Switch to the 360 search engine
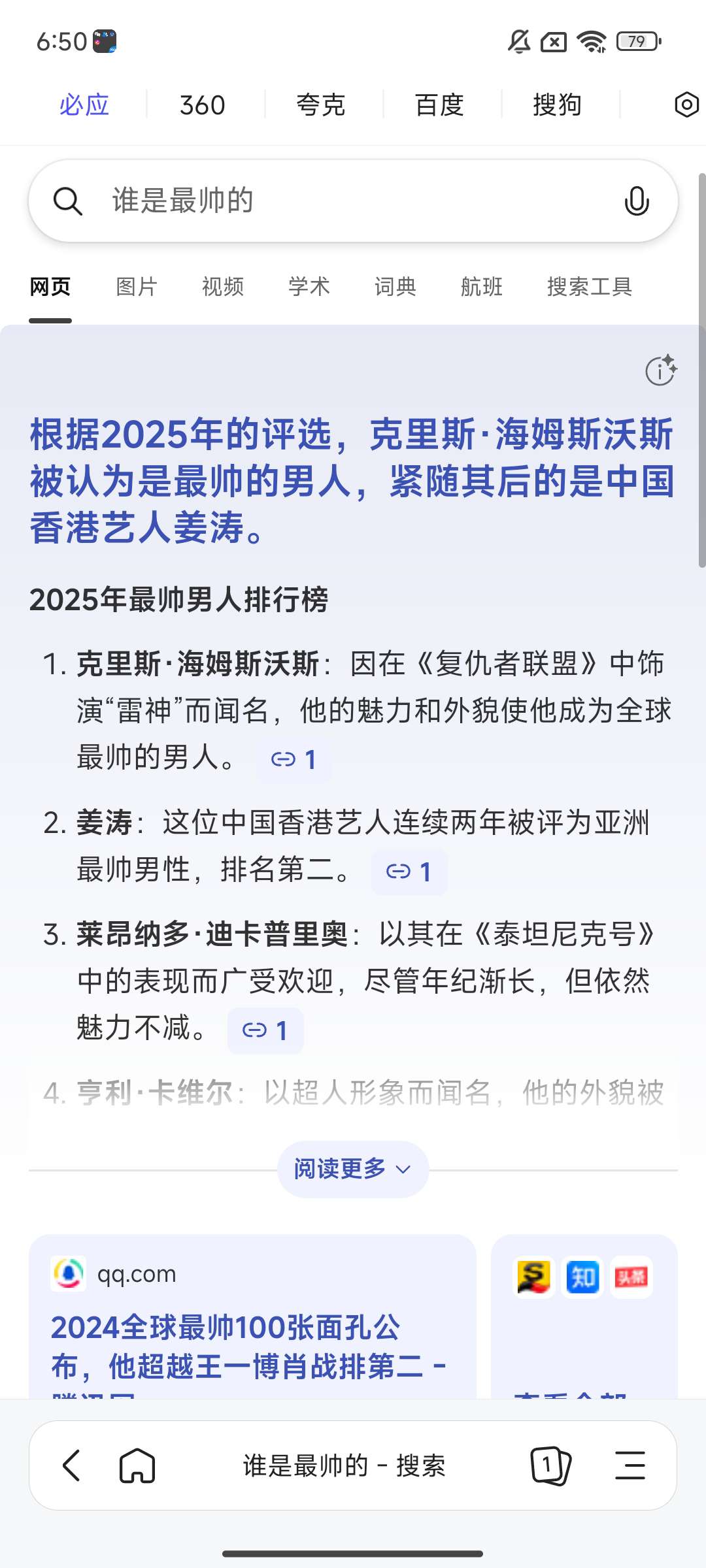The image size is (706, 1568). click(x=202, y=105)
